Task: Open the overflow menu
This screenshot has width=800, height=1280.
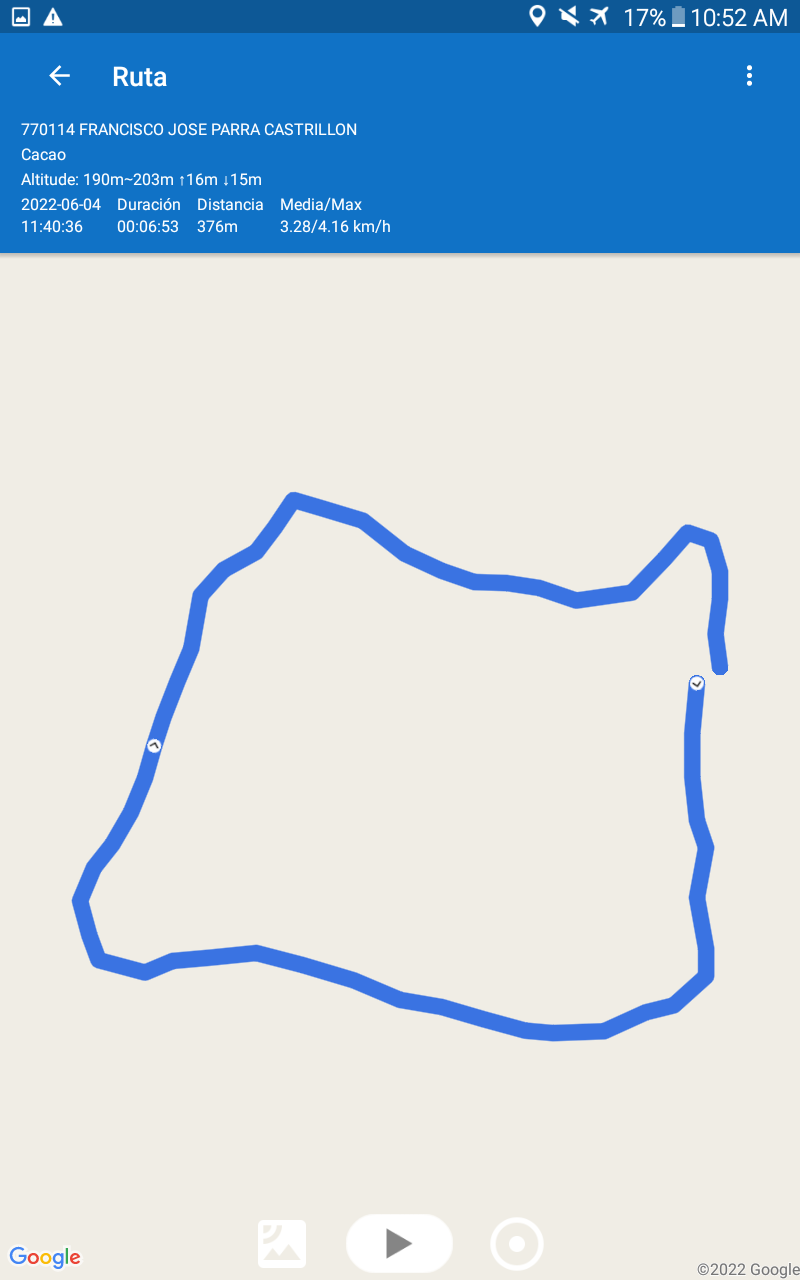Action: (749, 76)
